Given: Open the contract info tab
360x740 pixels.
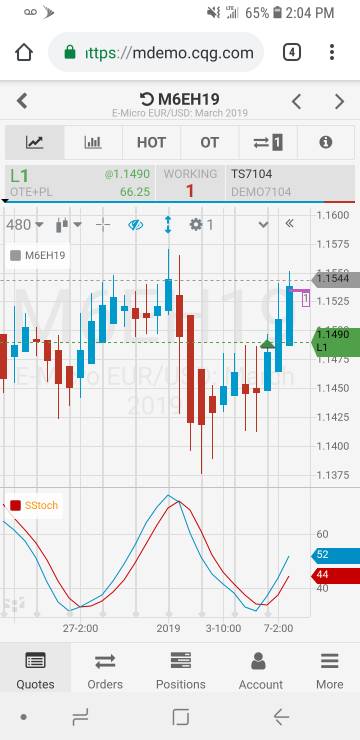Looking at the screenshot, I should [326, 143].
